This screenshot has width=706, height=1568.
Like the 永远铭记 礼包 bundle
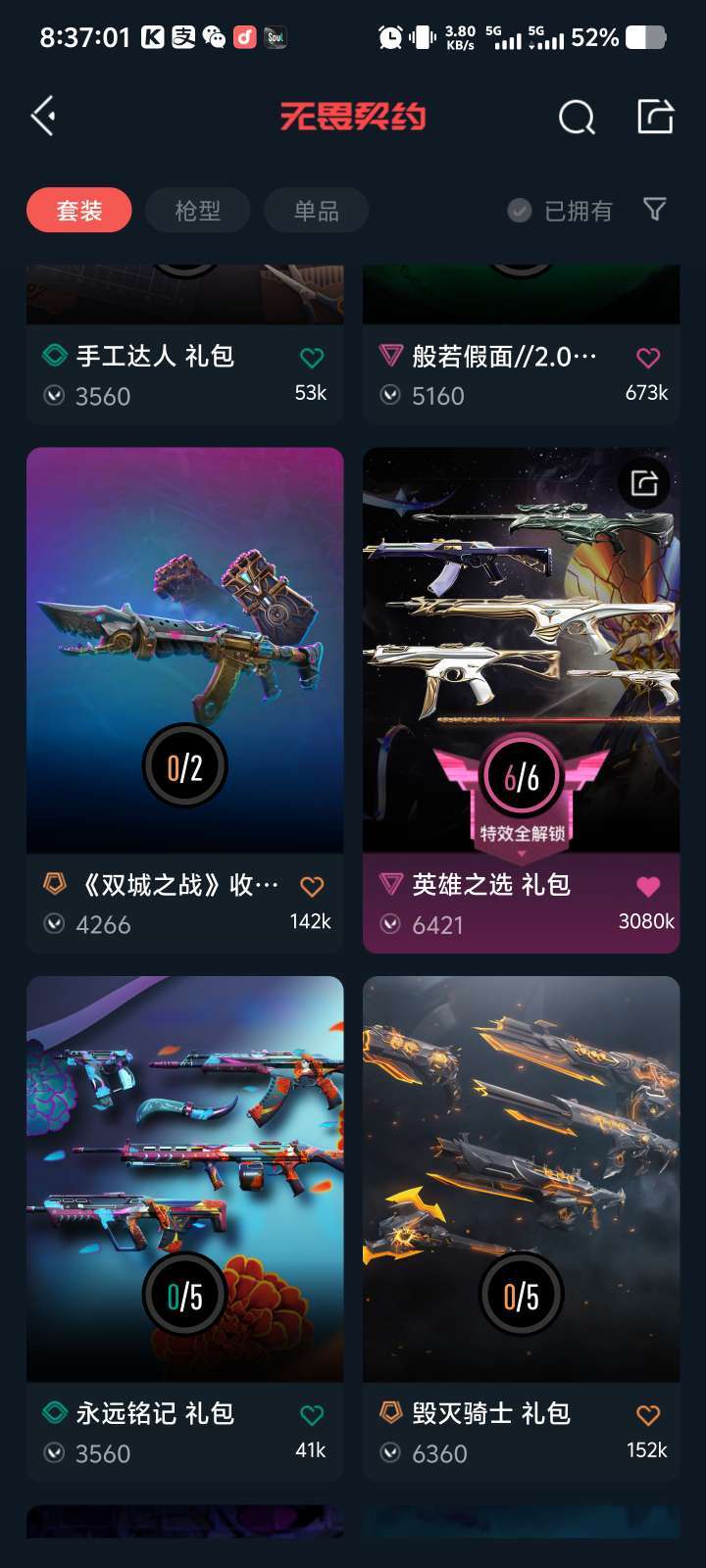click(311, 1415)
